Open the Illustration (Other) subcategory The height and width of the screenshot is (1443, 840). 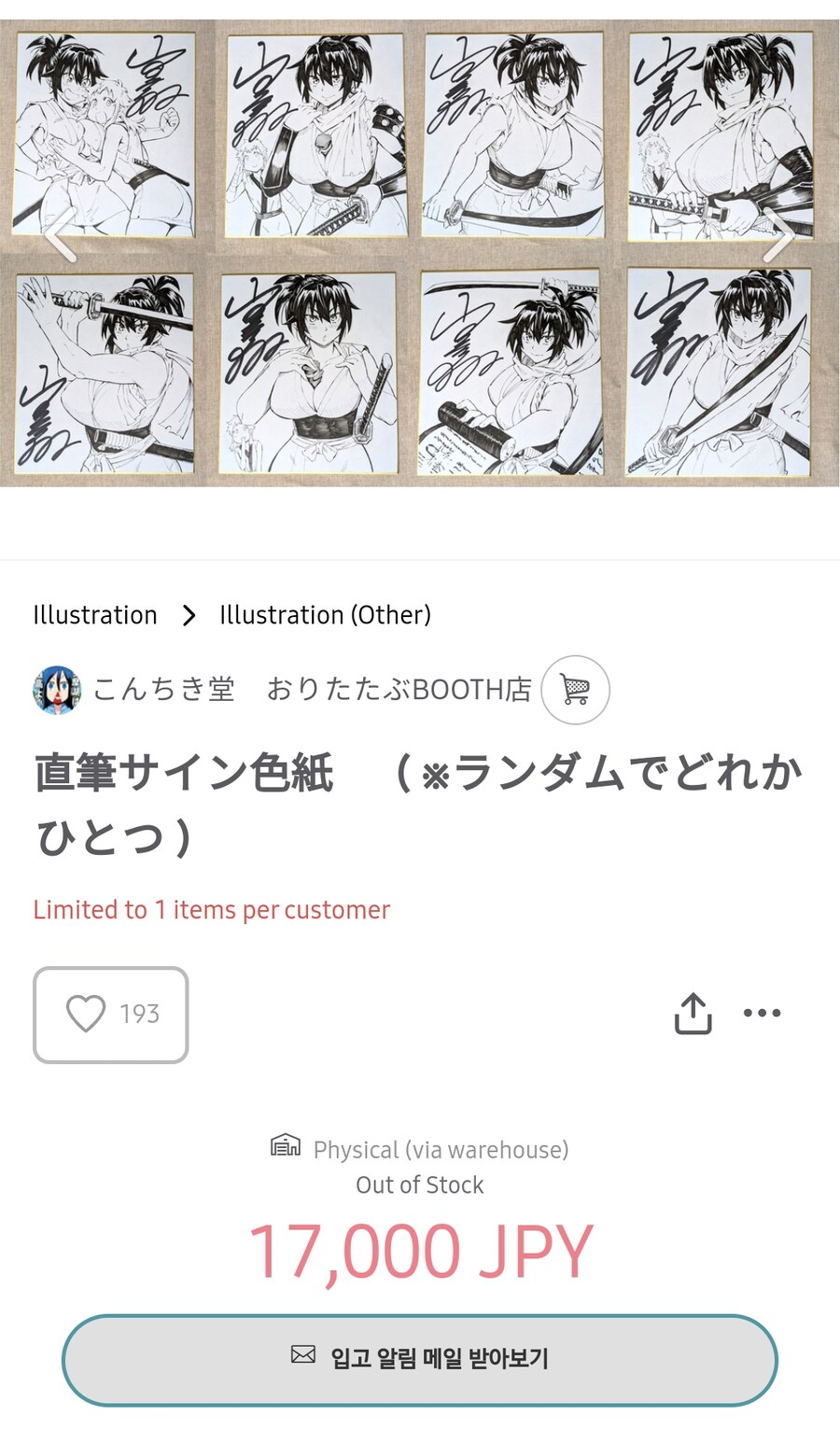pyautogui.click(x=325, y=615)
